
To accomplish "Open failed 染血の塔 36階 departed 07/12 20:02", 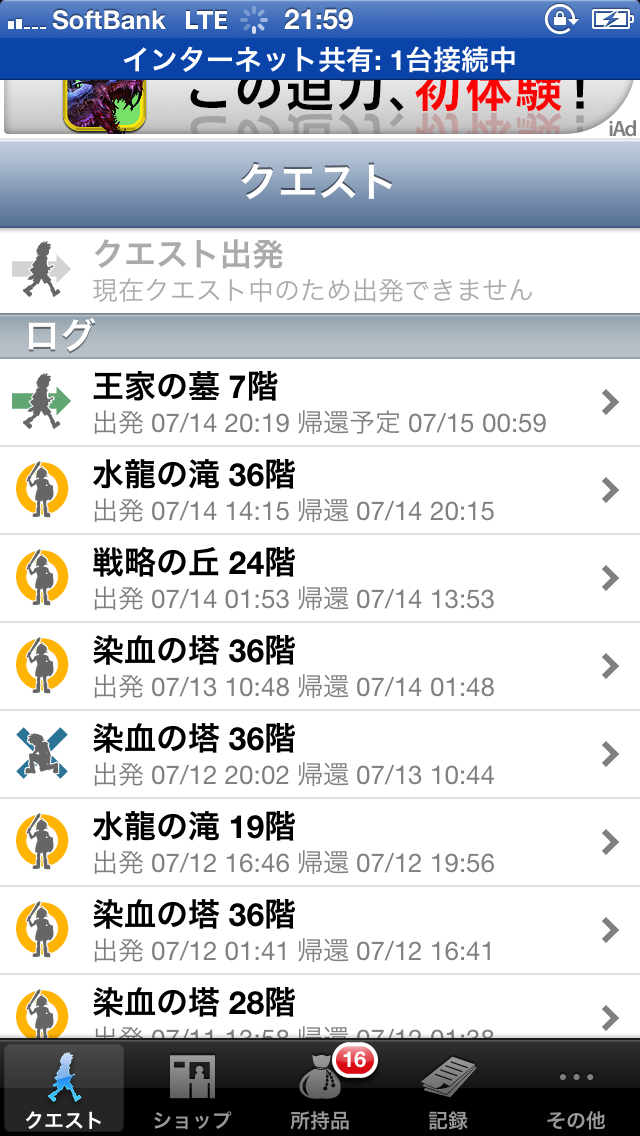I will [320, 754].
